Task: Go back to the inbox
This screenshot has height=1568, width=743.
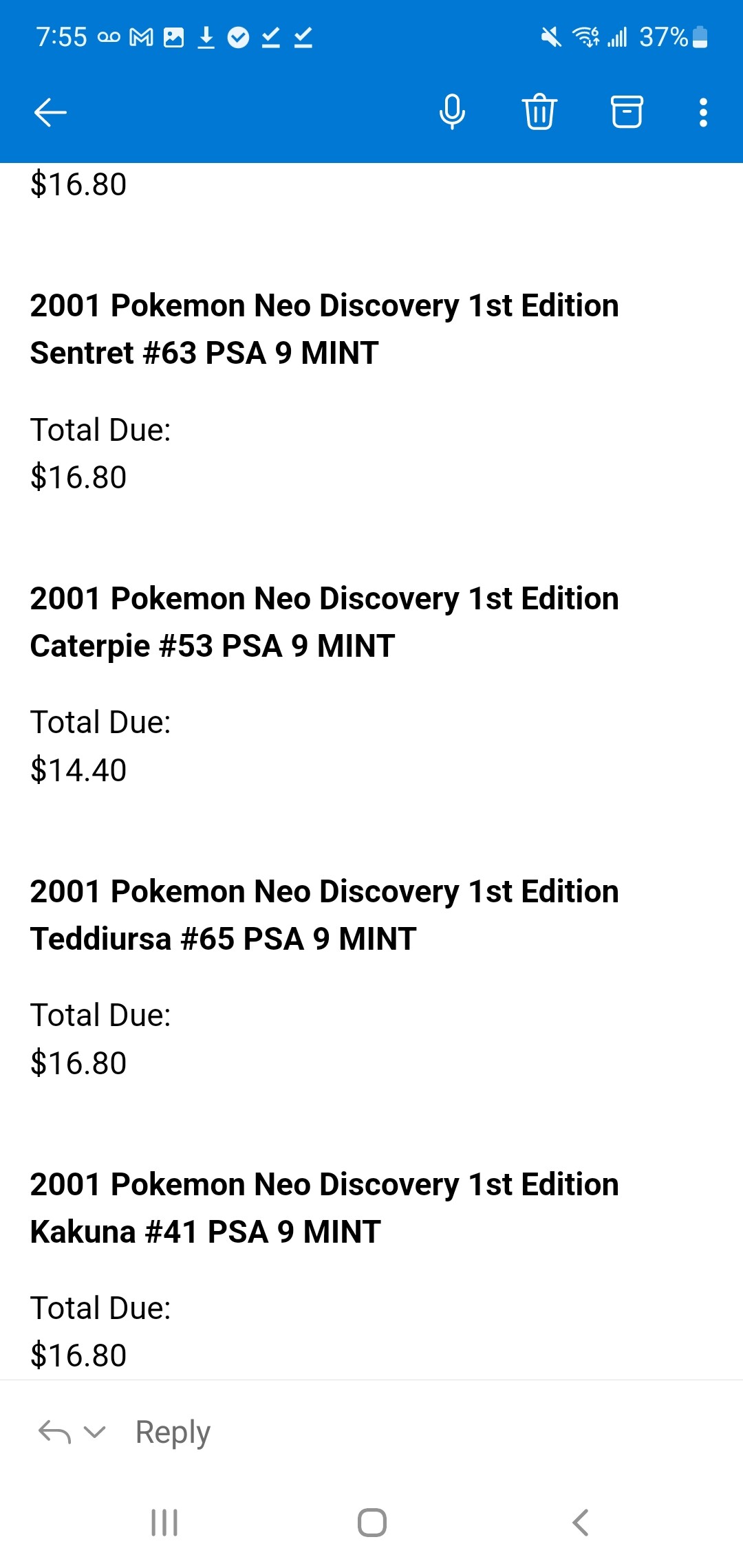Action: (x=50, y=112)
